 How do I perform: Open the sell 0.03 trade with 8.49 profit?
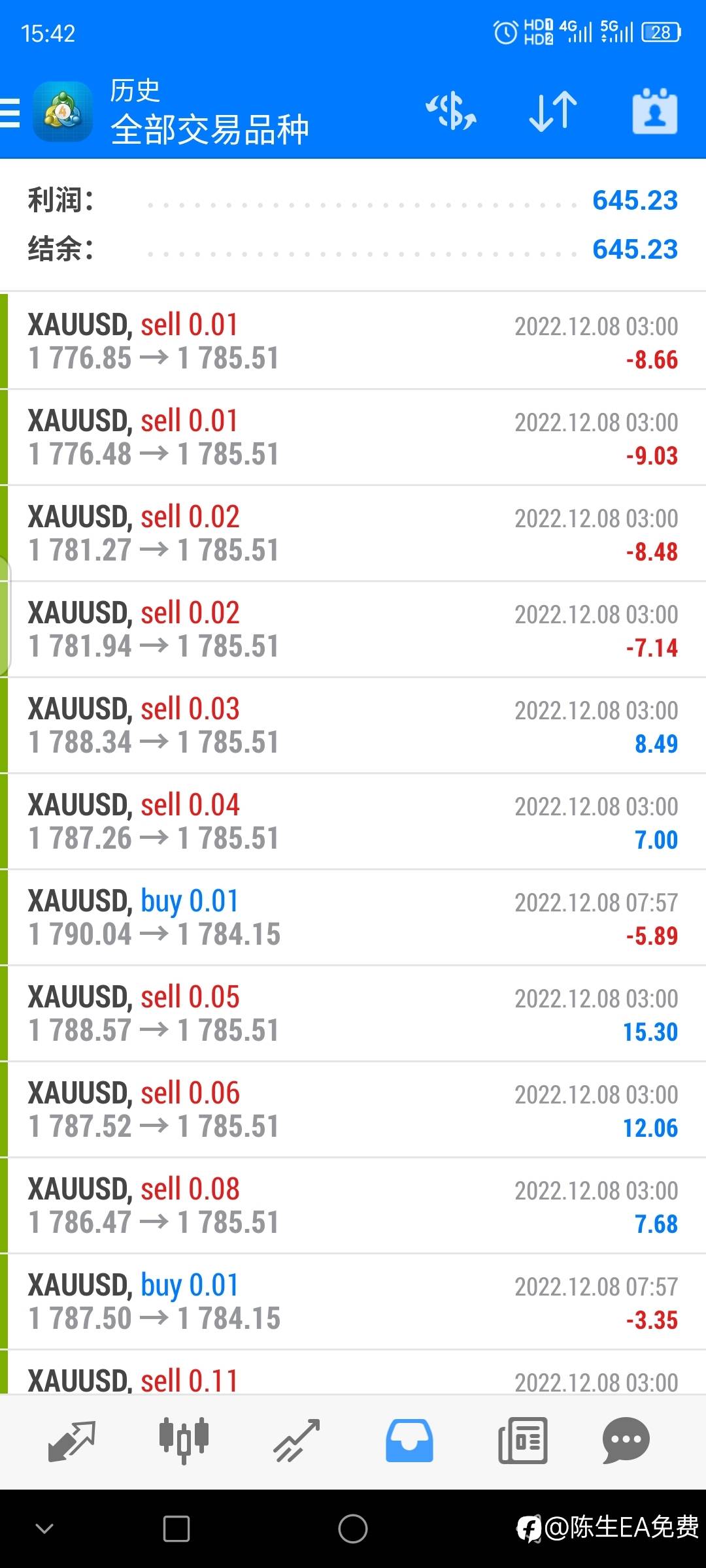coord(353,726)
